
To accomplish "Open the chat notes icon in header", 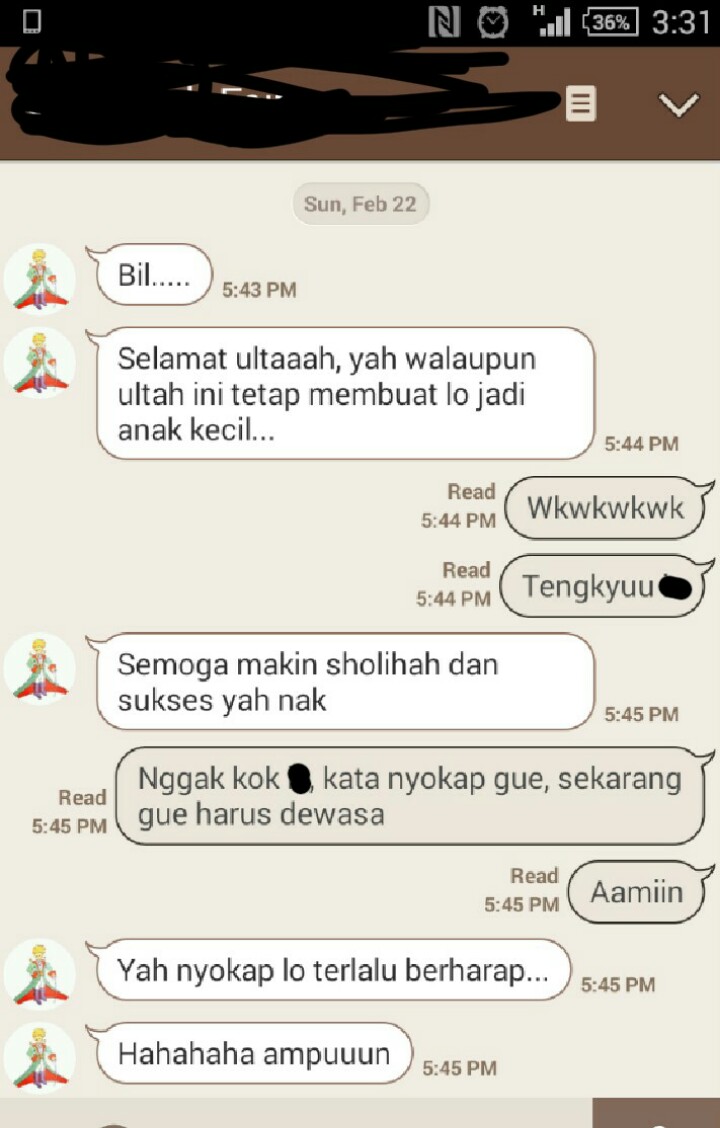I will pos(580,103).
